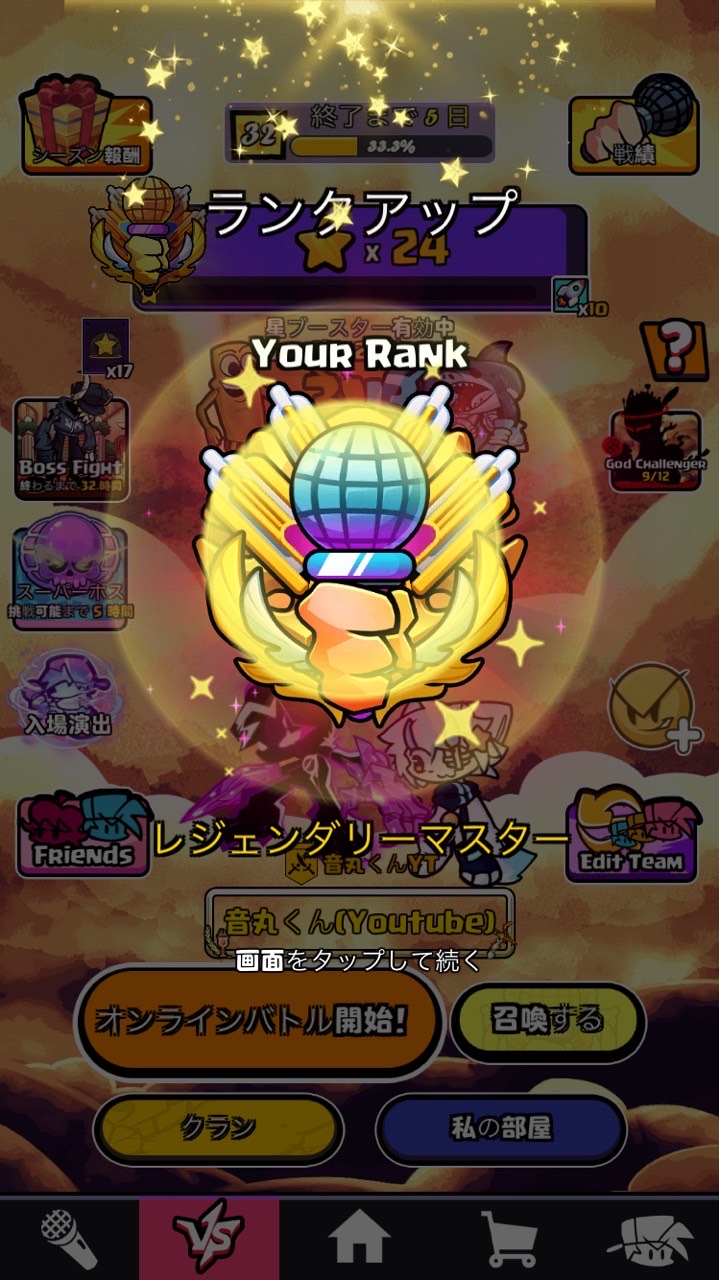Open the shop cart tab
719x1280 pixels.
(x=510, y=1240)
